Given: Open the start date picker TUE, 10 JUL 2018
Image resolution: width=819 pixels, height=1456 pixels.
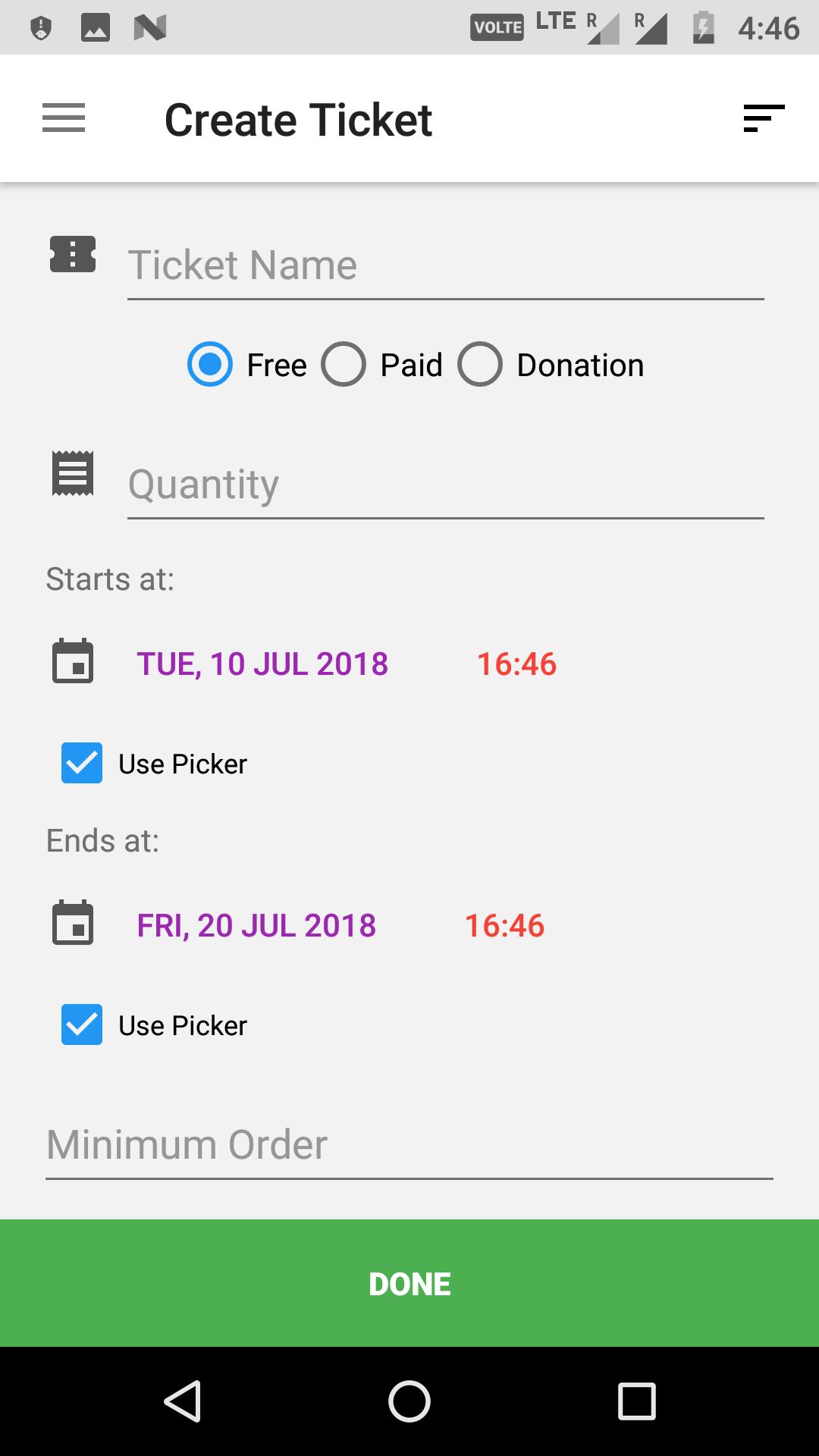Looking at the screenshot, I should tap(262, 663).
